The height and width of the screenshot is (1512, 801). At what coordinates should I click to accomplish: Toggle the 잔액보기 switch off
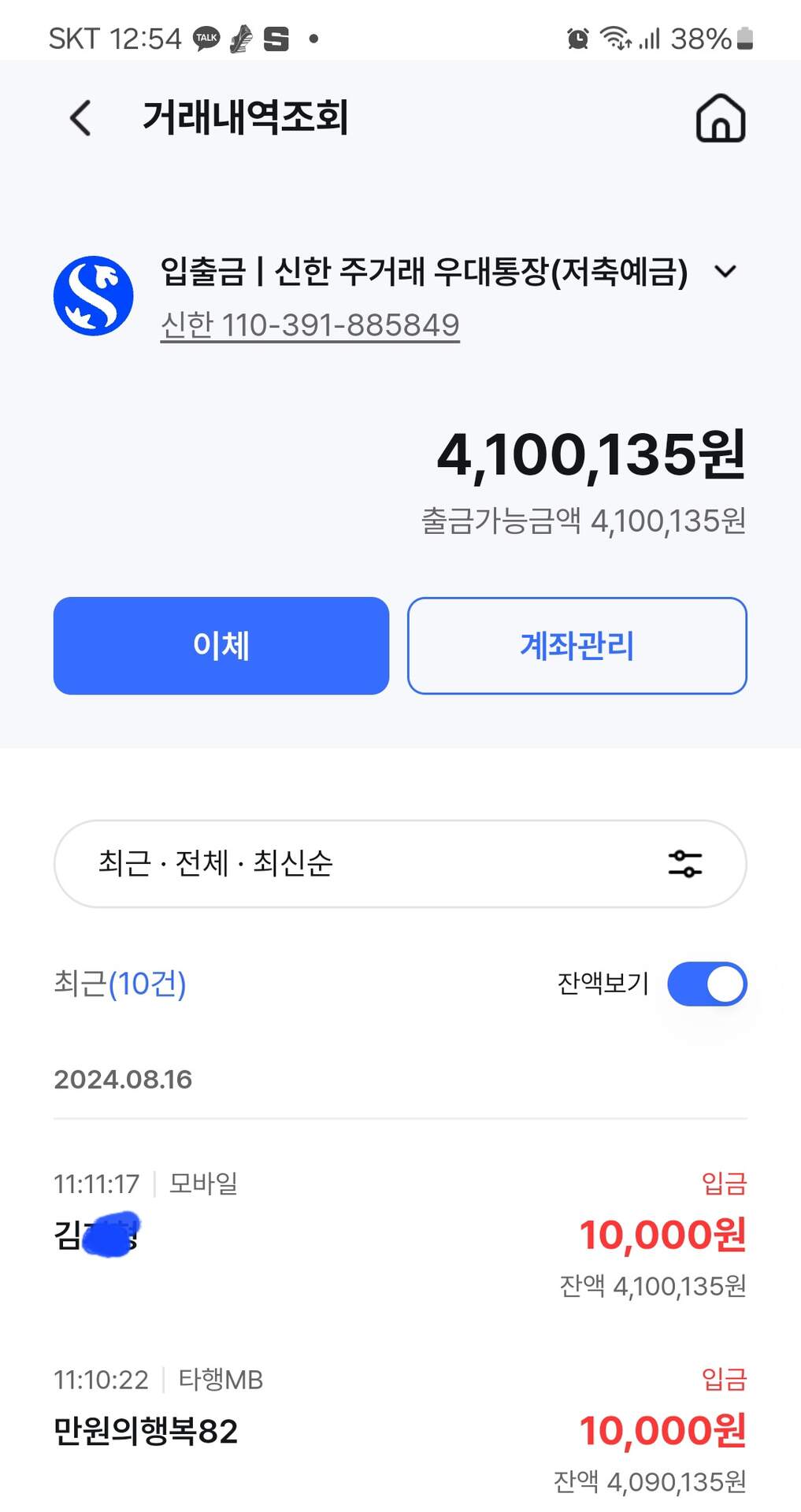point(706,984)
